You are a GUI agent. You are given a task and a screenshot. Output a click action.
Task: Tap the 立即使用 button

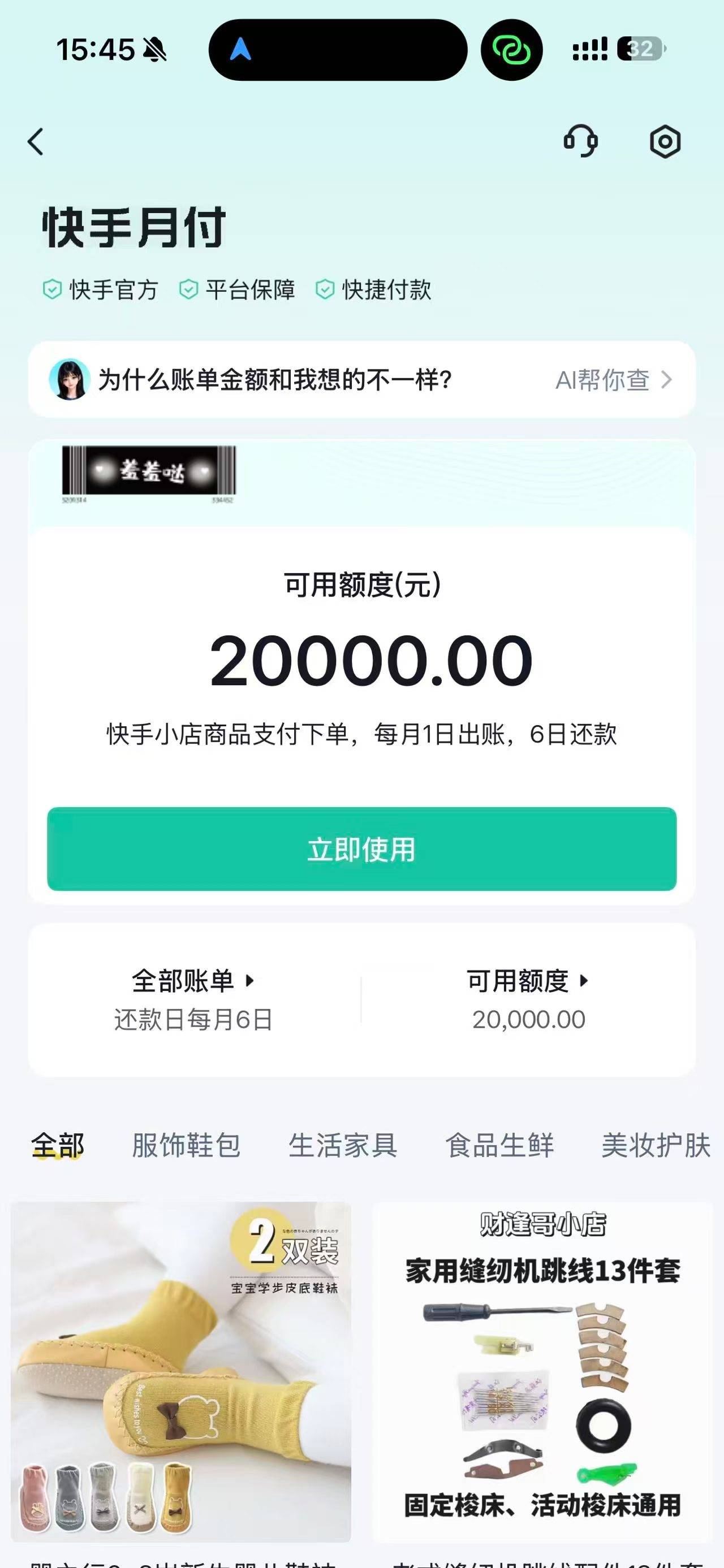tap(361, 849)
